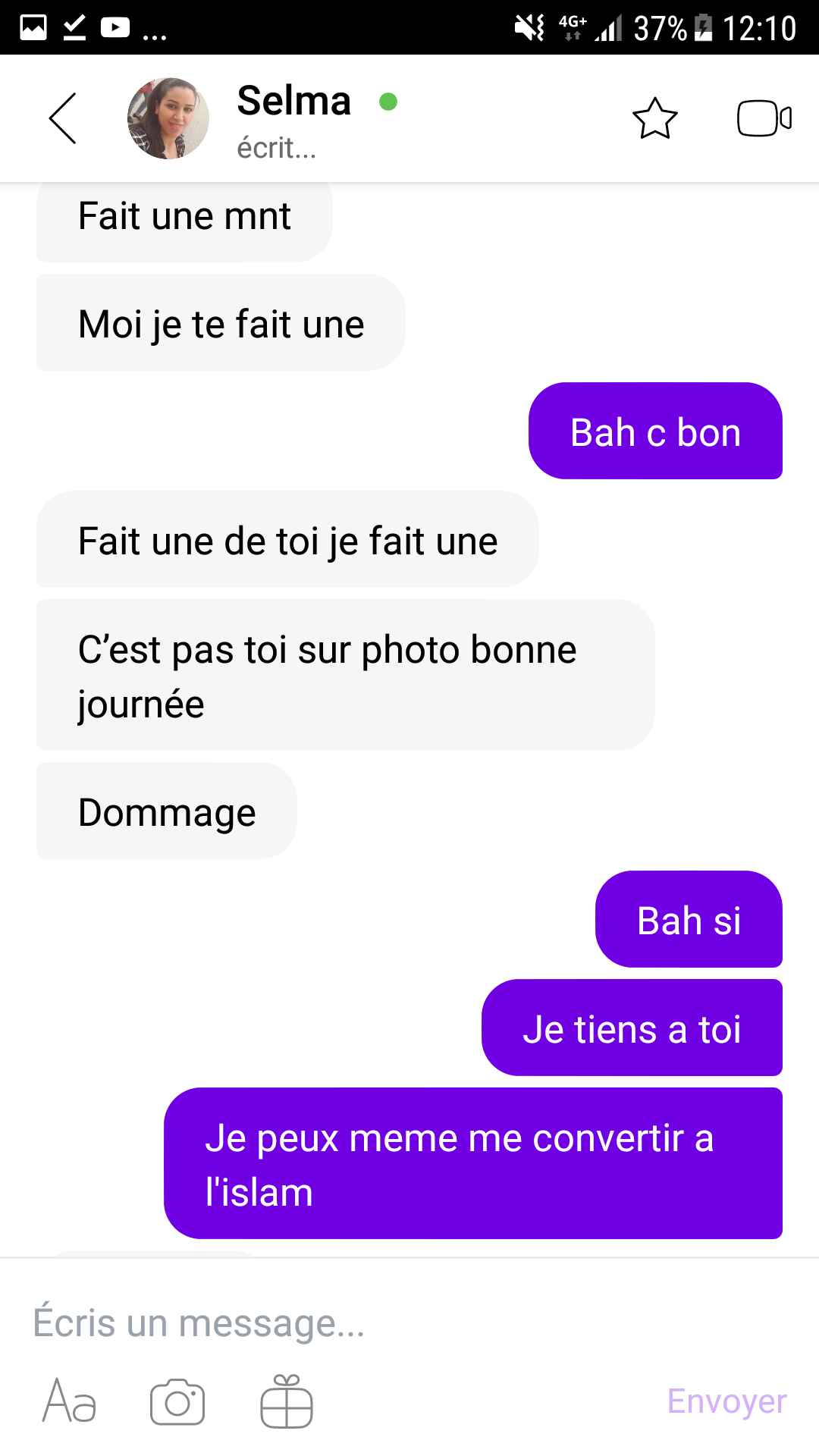The width and height of the screenshot is (819, 1456).
Task: Start a video call with Selma
Action: point(764,118)
